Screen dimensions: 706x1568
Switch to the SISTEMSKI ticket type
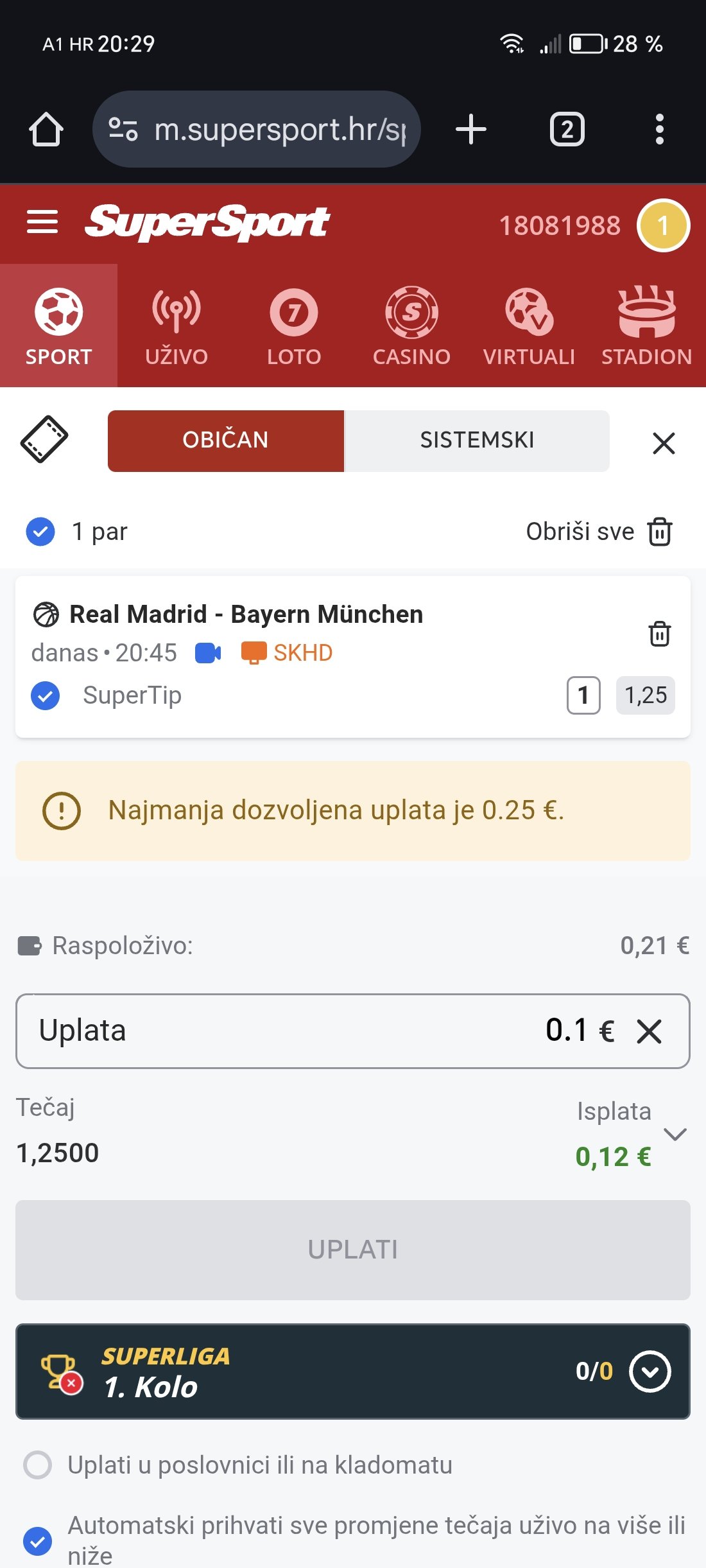(477, 440)
